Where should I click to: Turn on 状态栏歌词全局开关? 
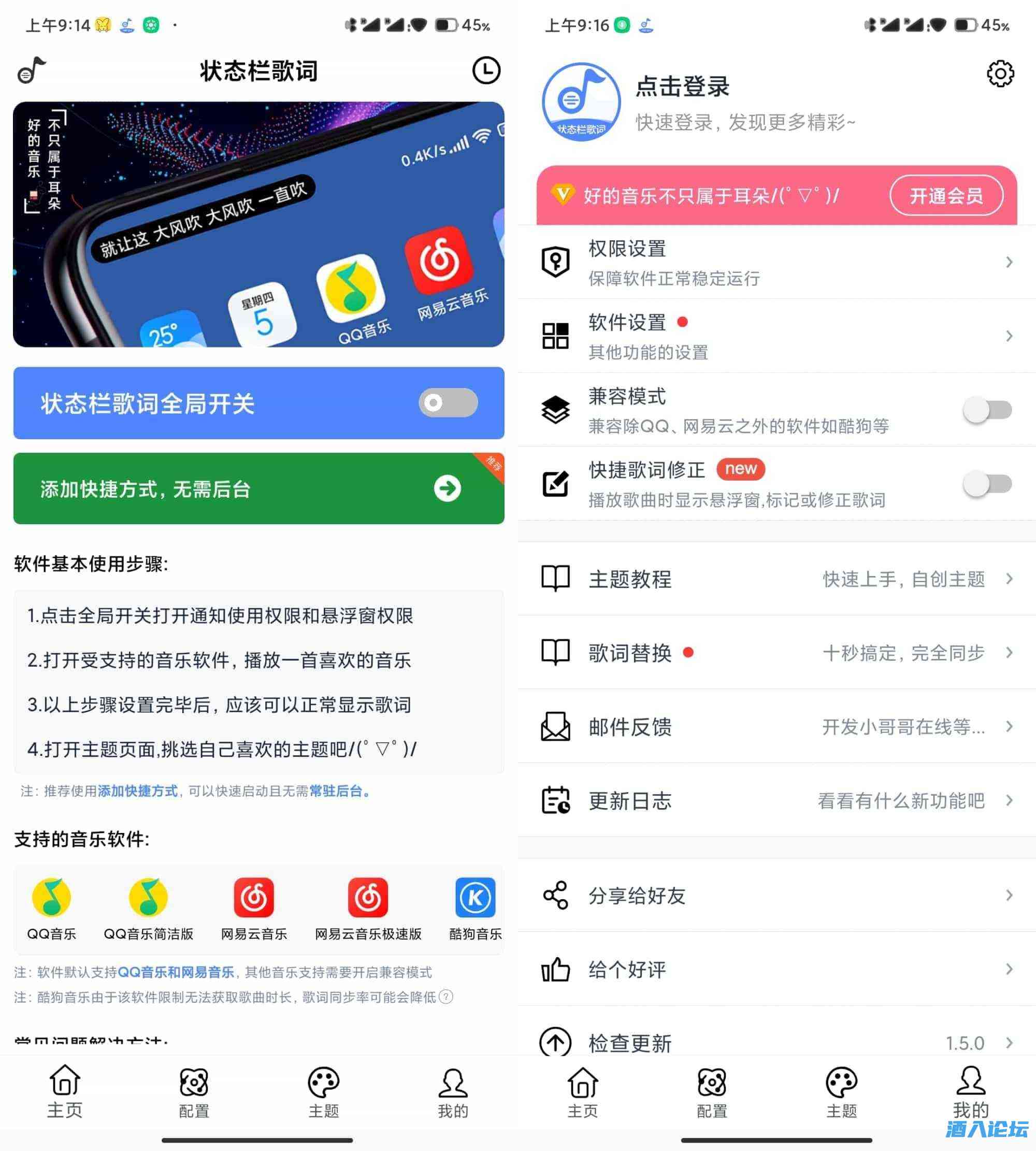(448, 402)
